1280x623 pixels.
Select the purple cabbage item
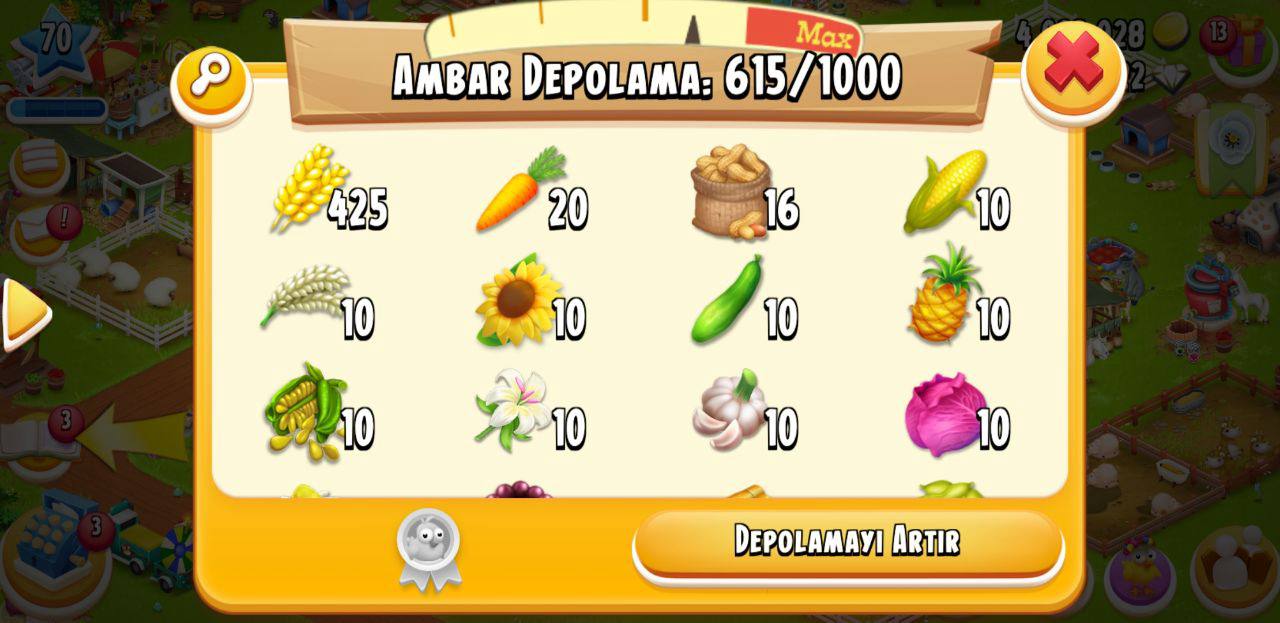pyautogui.click(x=944, y=412)
